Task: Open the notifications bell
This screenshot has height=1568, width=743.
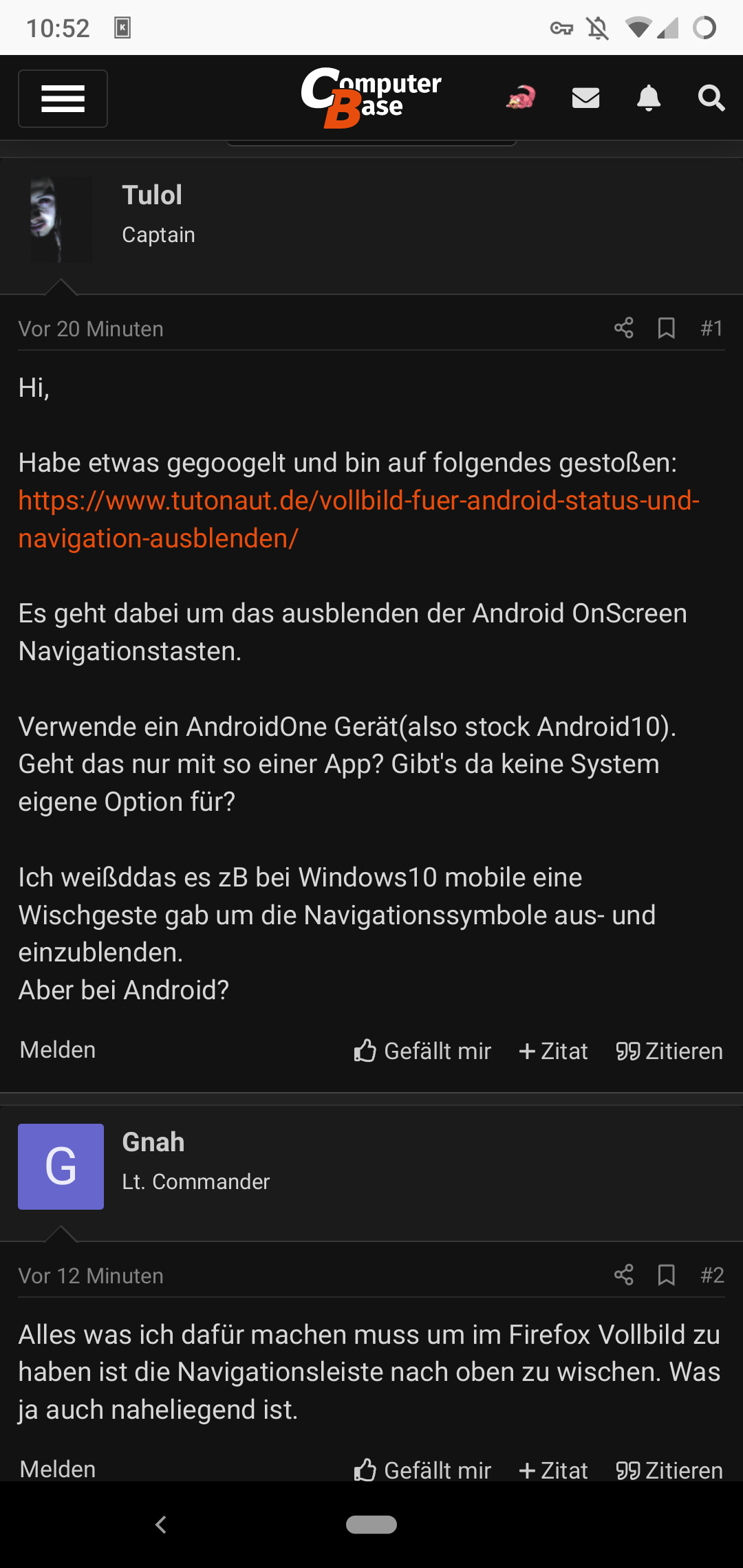Action: pyautogui.click(x=648, y=98)
